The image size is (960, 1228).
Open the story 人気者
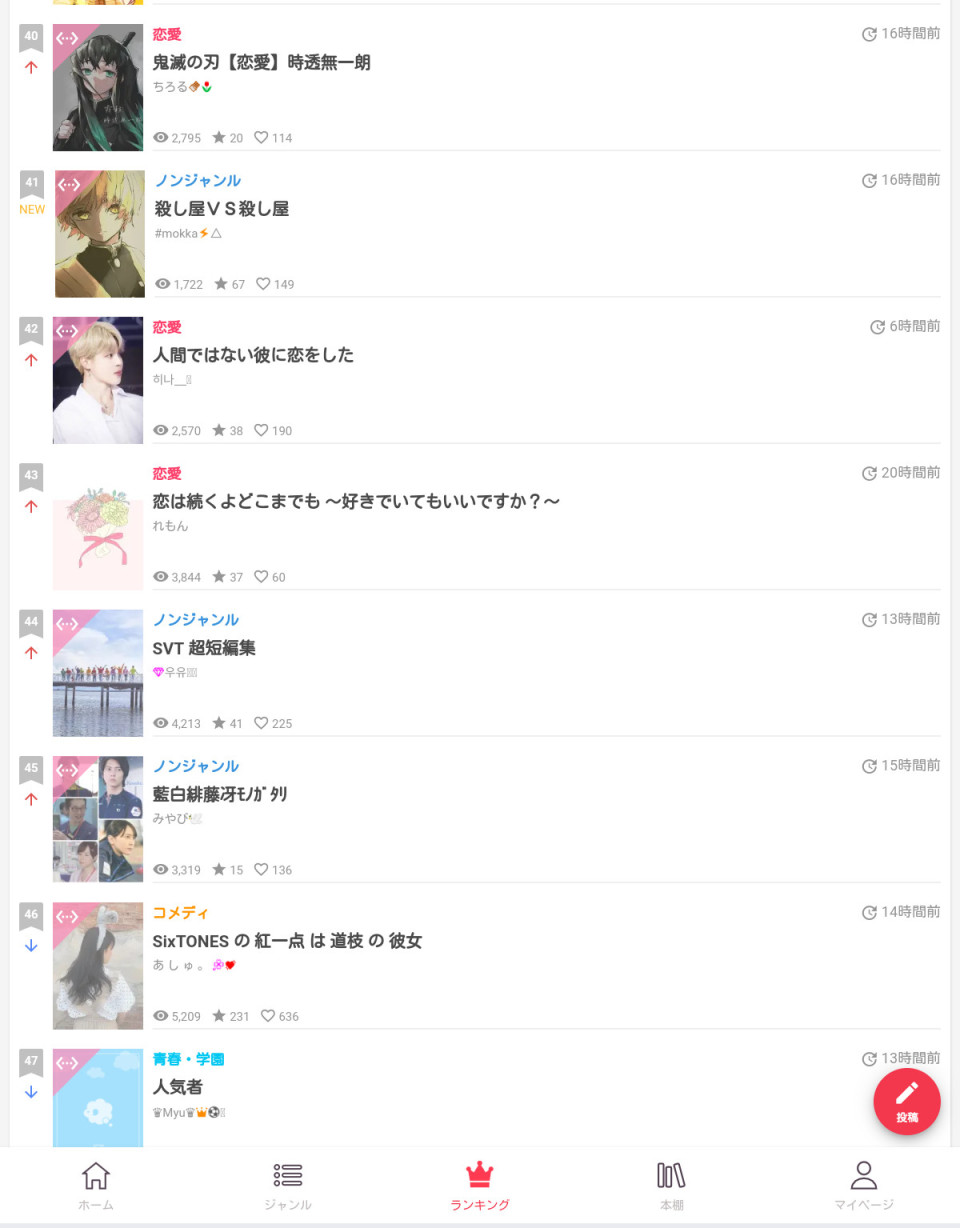click(x=178, y=1087)
